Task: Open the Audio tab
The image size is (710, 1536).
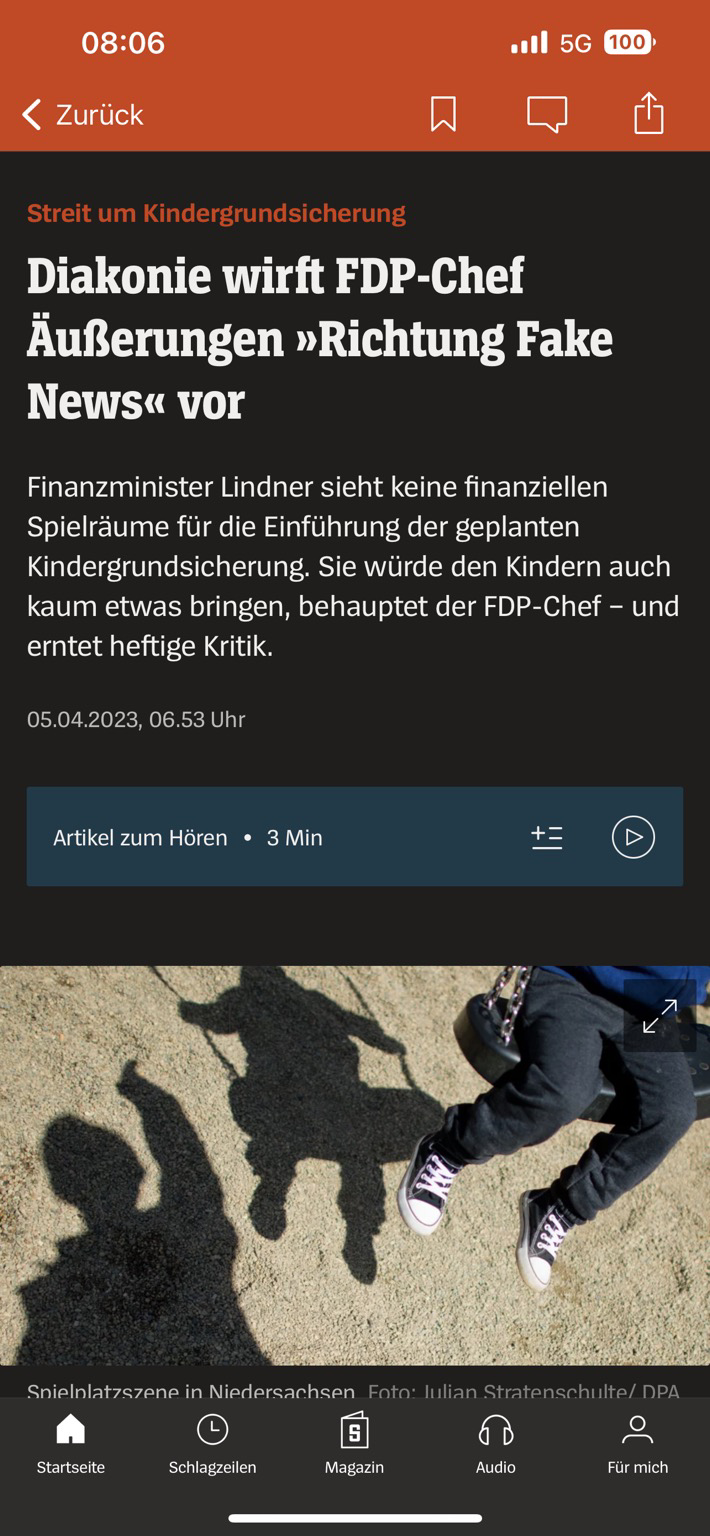Action: tap(496, 1444)
